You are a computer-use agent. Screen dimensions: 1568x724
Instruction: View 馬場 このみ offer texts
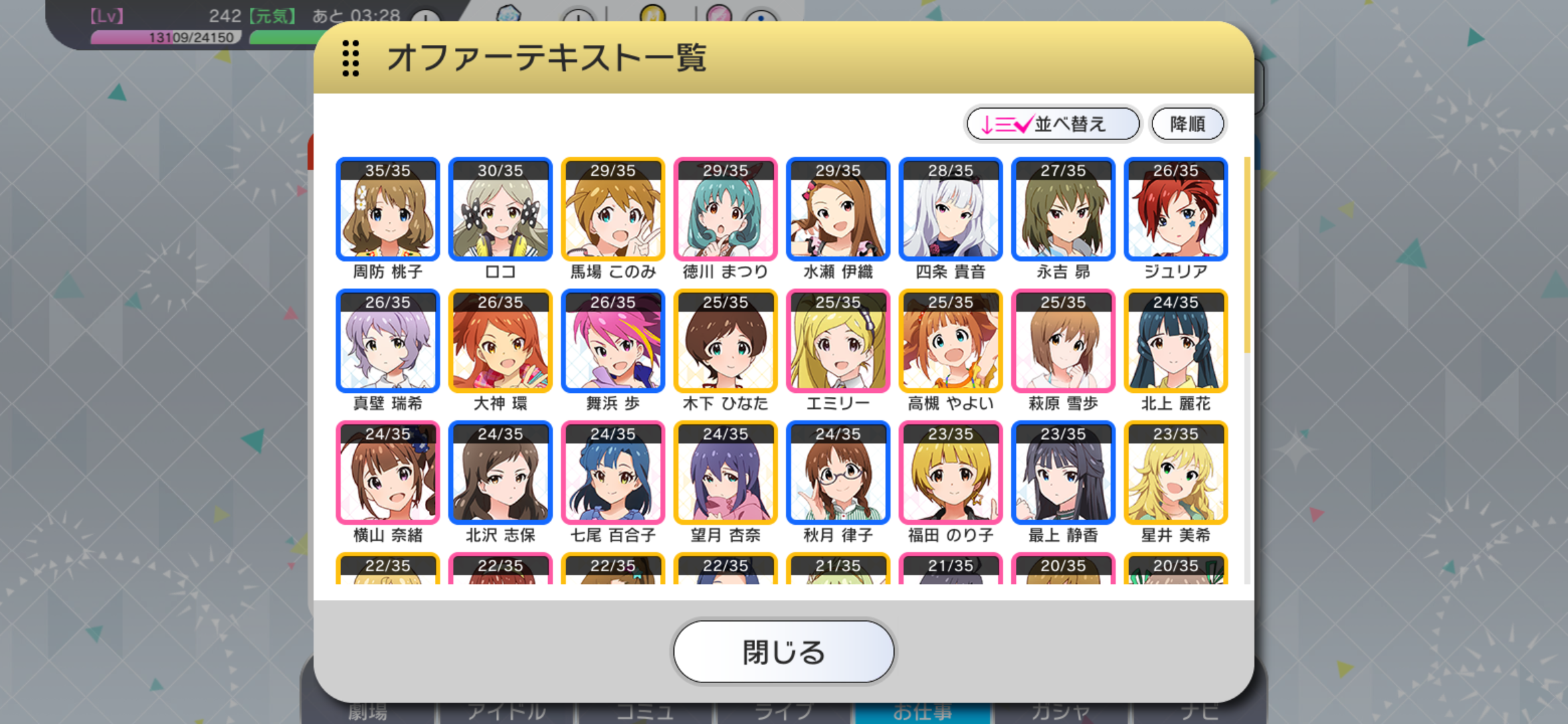point(613,210)
